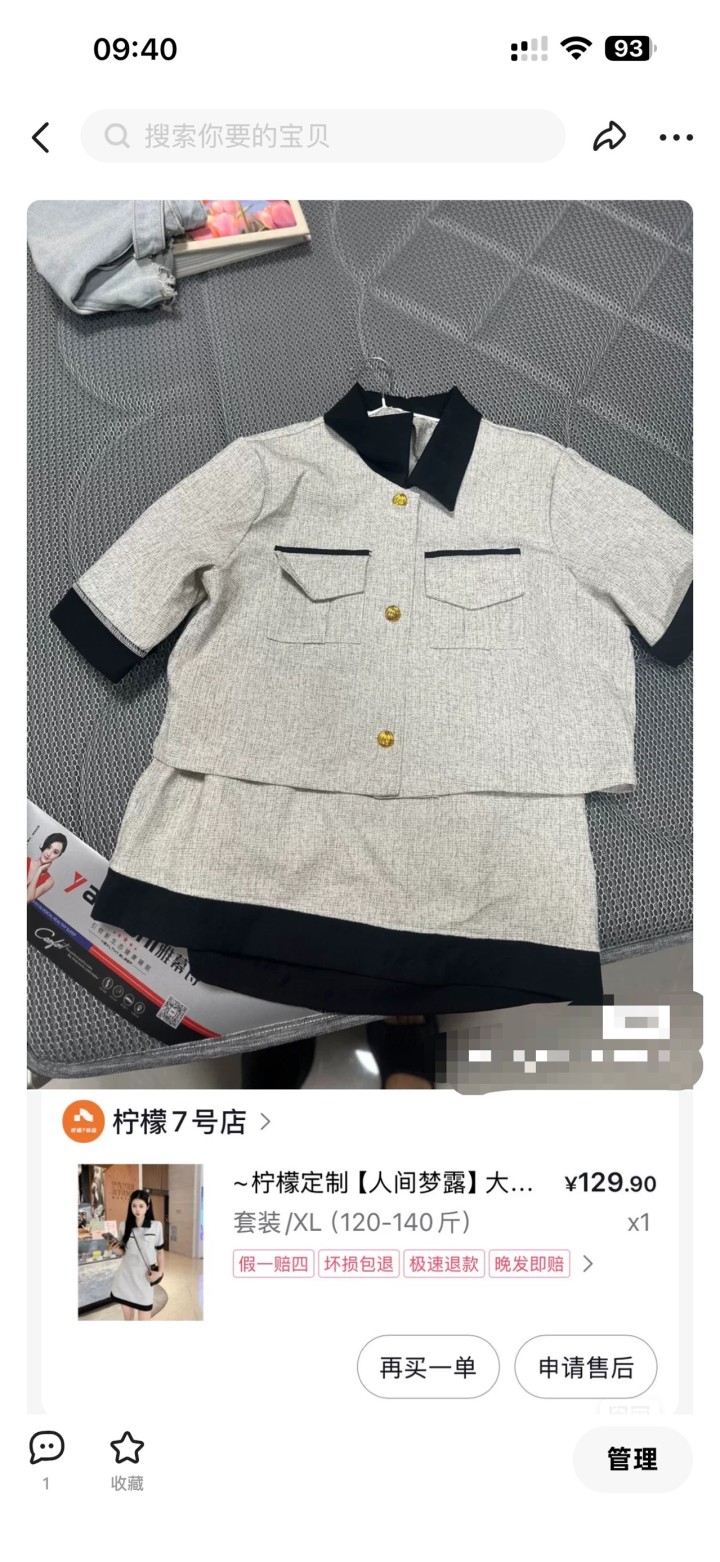Screen dimensions: 720x1562
Task: Tap 再买一单 to buy again
Action: coord(428,1367)
